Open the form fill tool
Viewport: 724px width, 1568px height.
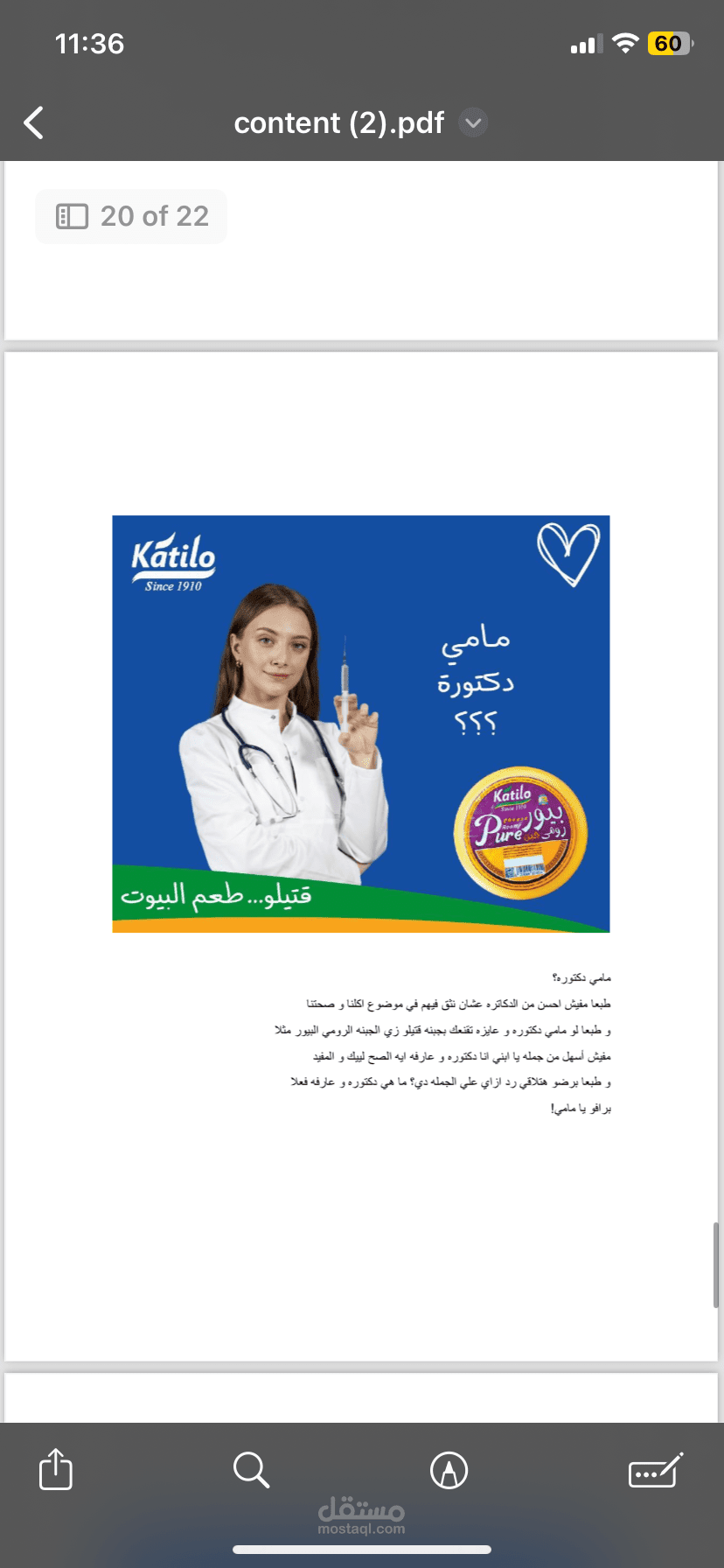click(x=656, y=1470)
